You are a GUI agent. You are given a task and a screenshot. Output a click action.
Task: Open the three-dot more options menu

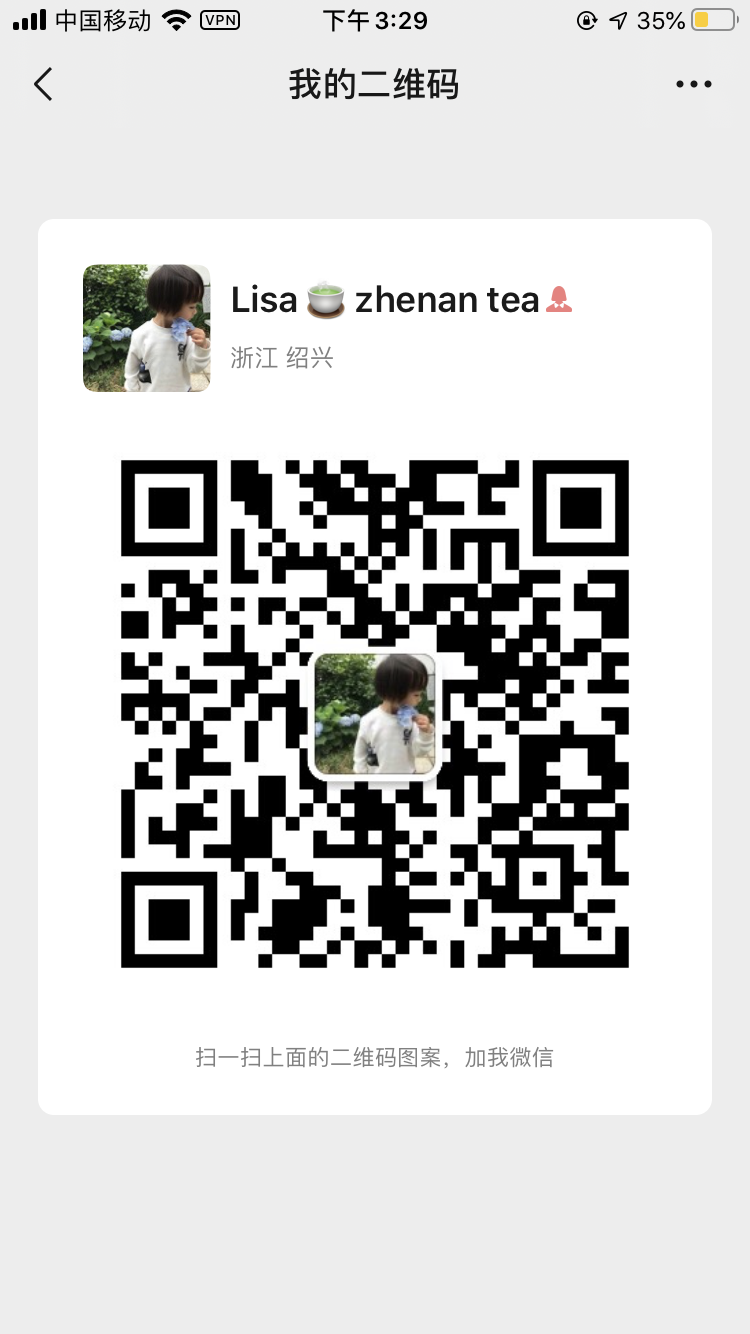[693, 84]
